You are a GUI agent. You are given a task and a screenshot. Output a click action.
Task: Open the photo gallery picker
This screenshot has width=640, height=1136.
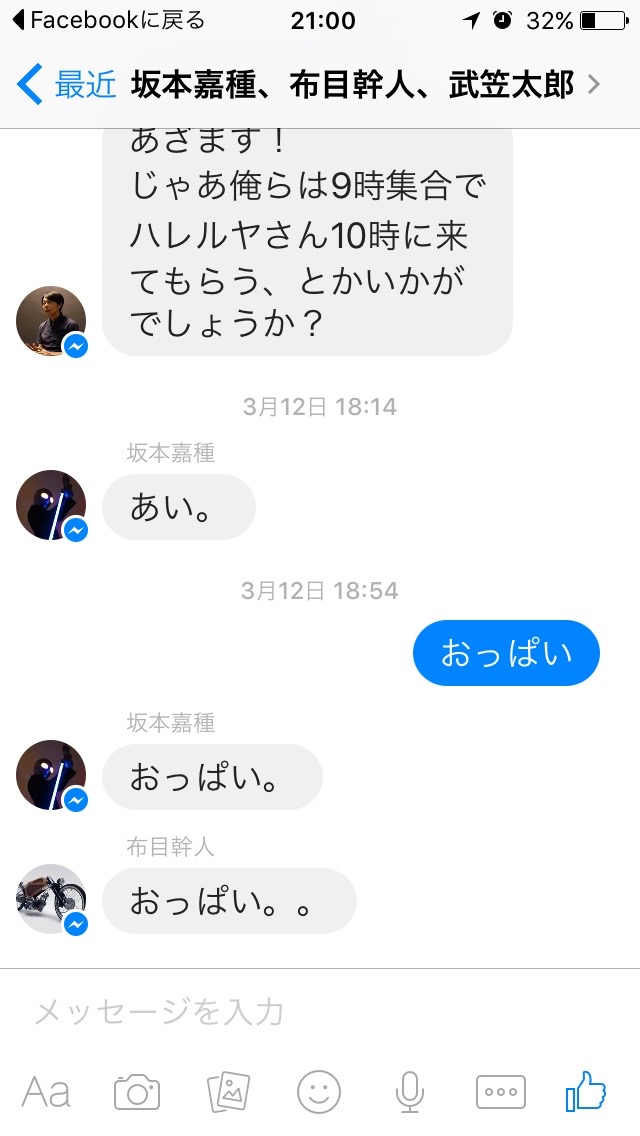[228, 1092]
